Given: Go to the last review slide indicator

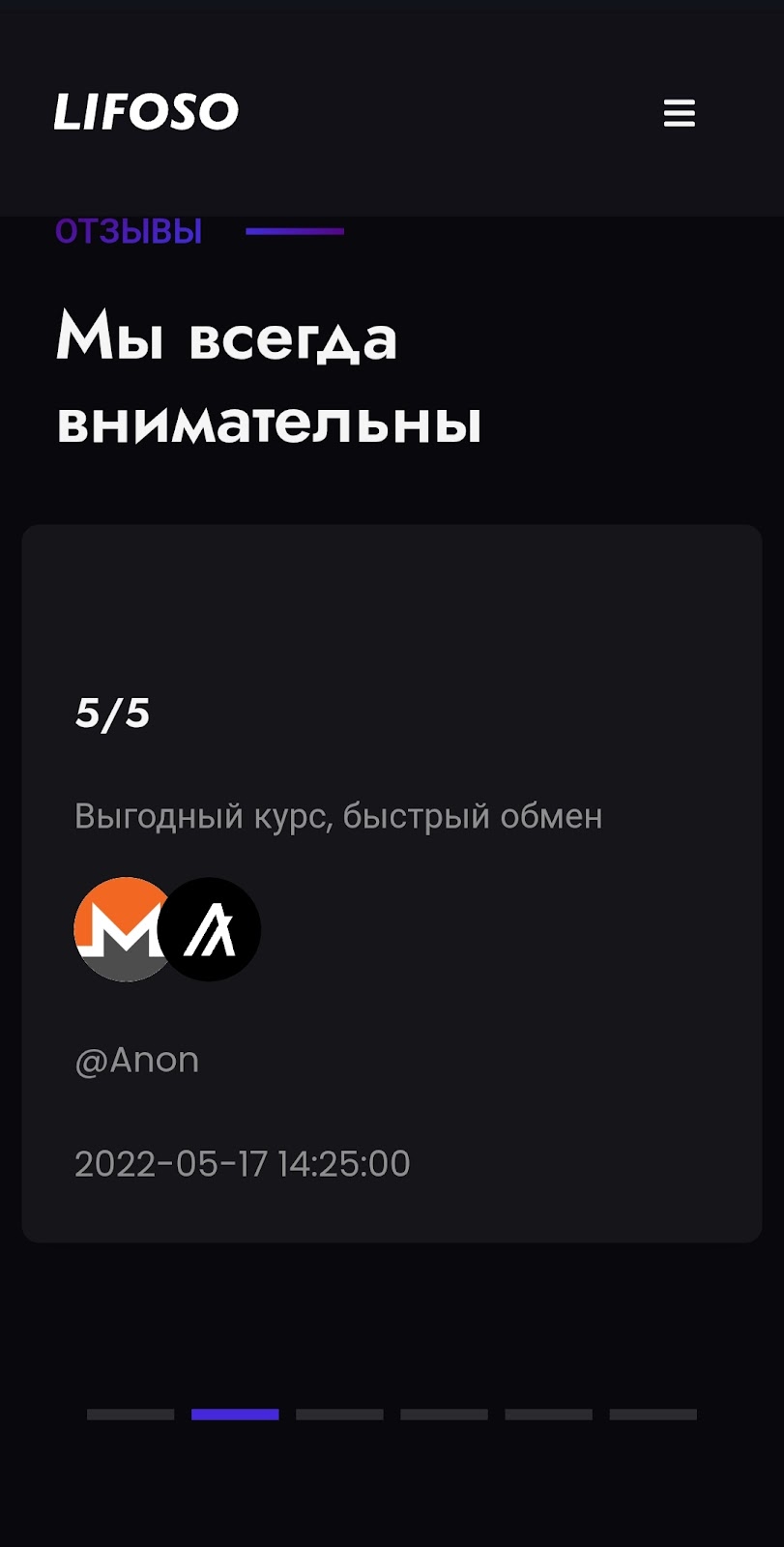Looking at the screenshot, I should click(x=653, y=1414).
